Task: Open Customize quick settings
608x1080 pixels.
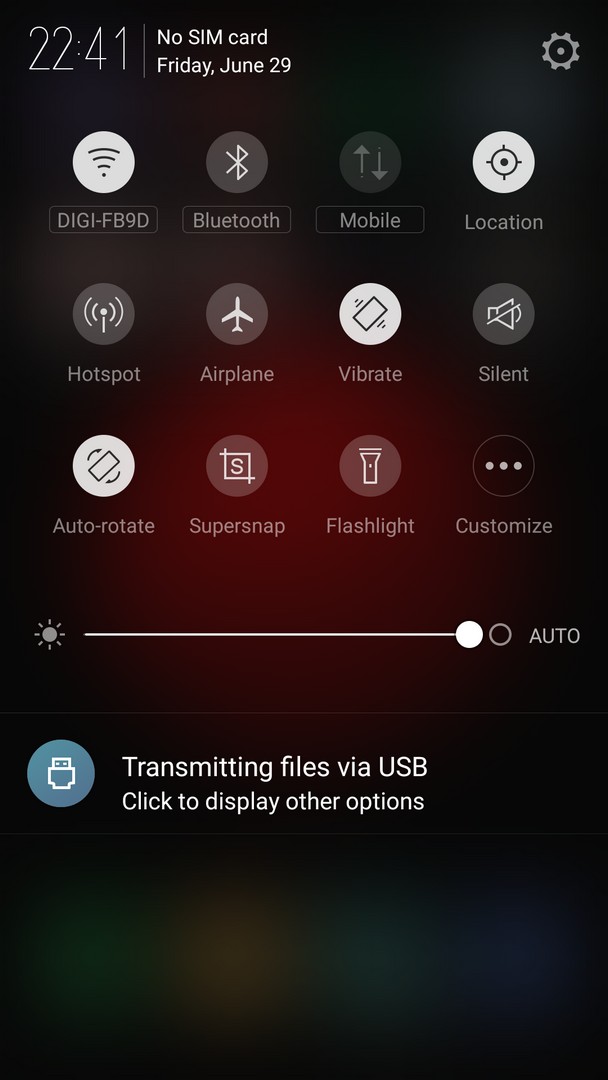Action: pyautogui.click(x=503, y=465)
